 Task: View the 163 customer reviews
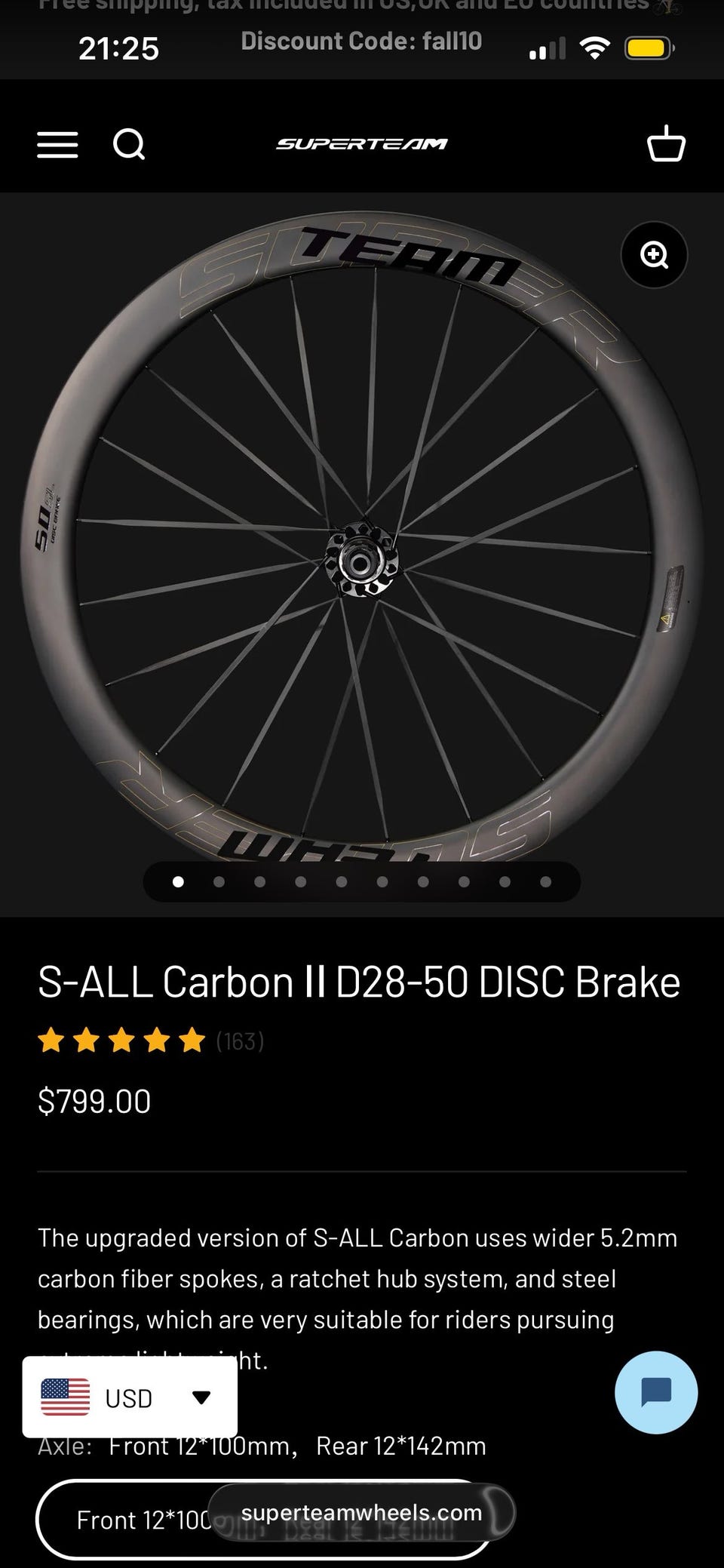point(240,1041)
